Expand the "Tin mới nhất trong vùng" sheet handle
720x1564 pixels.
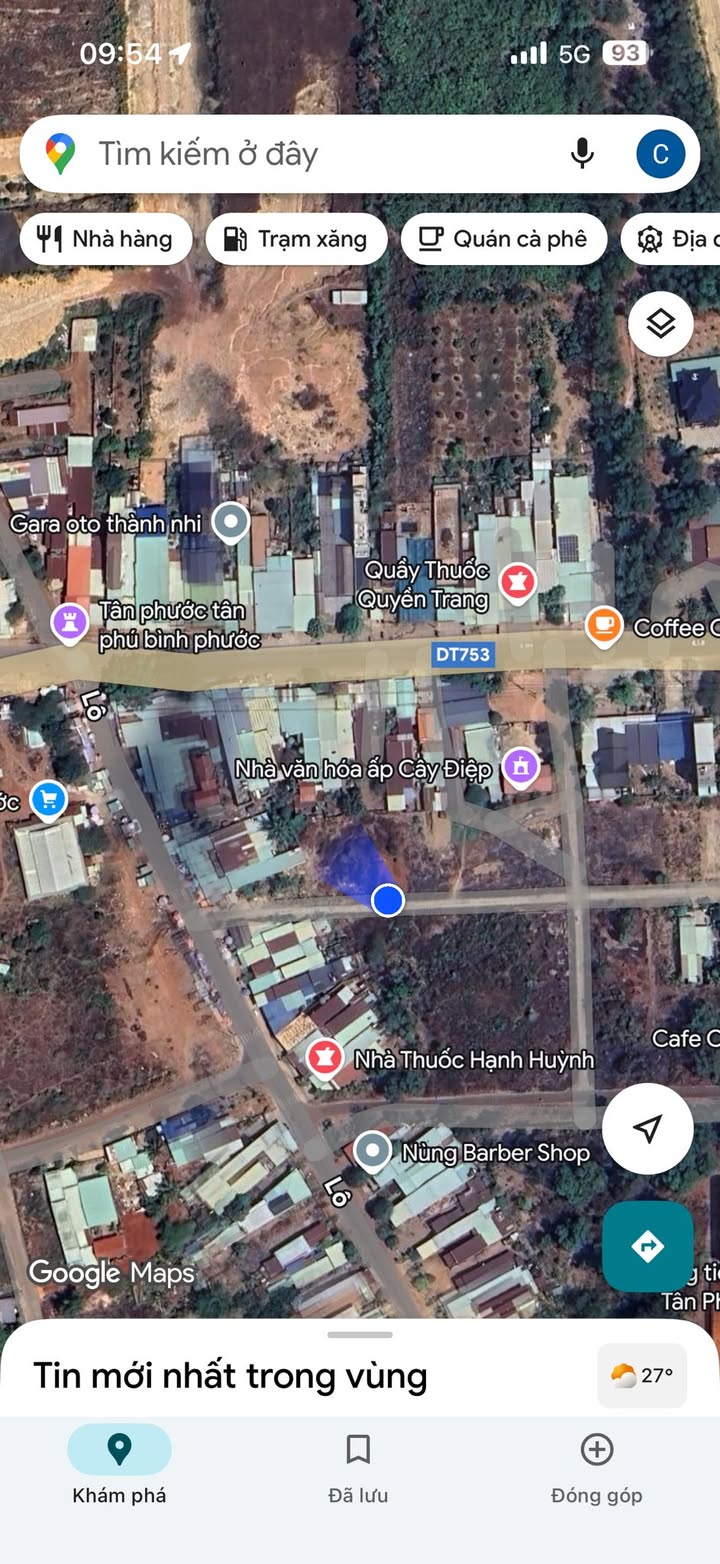[360, 1335]
